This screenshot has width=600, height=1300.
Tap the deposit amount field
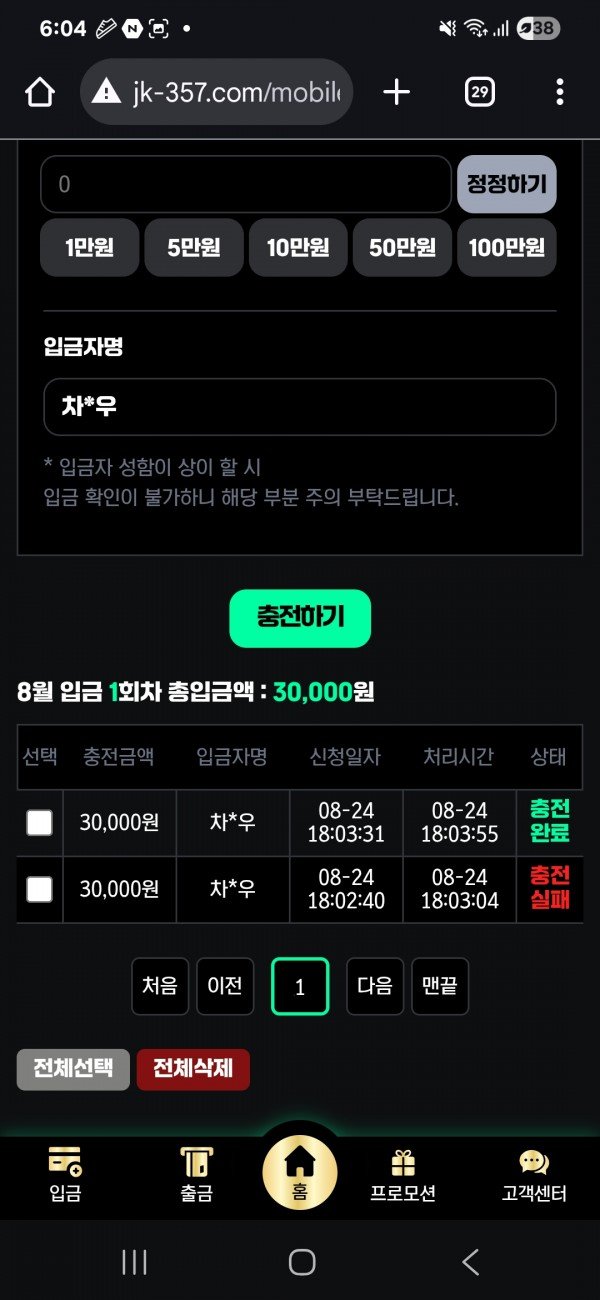click(x=246, y=184)
